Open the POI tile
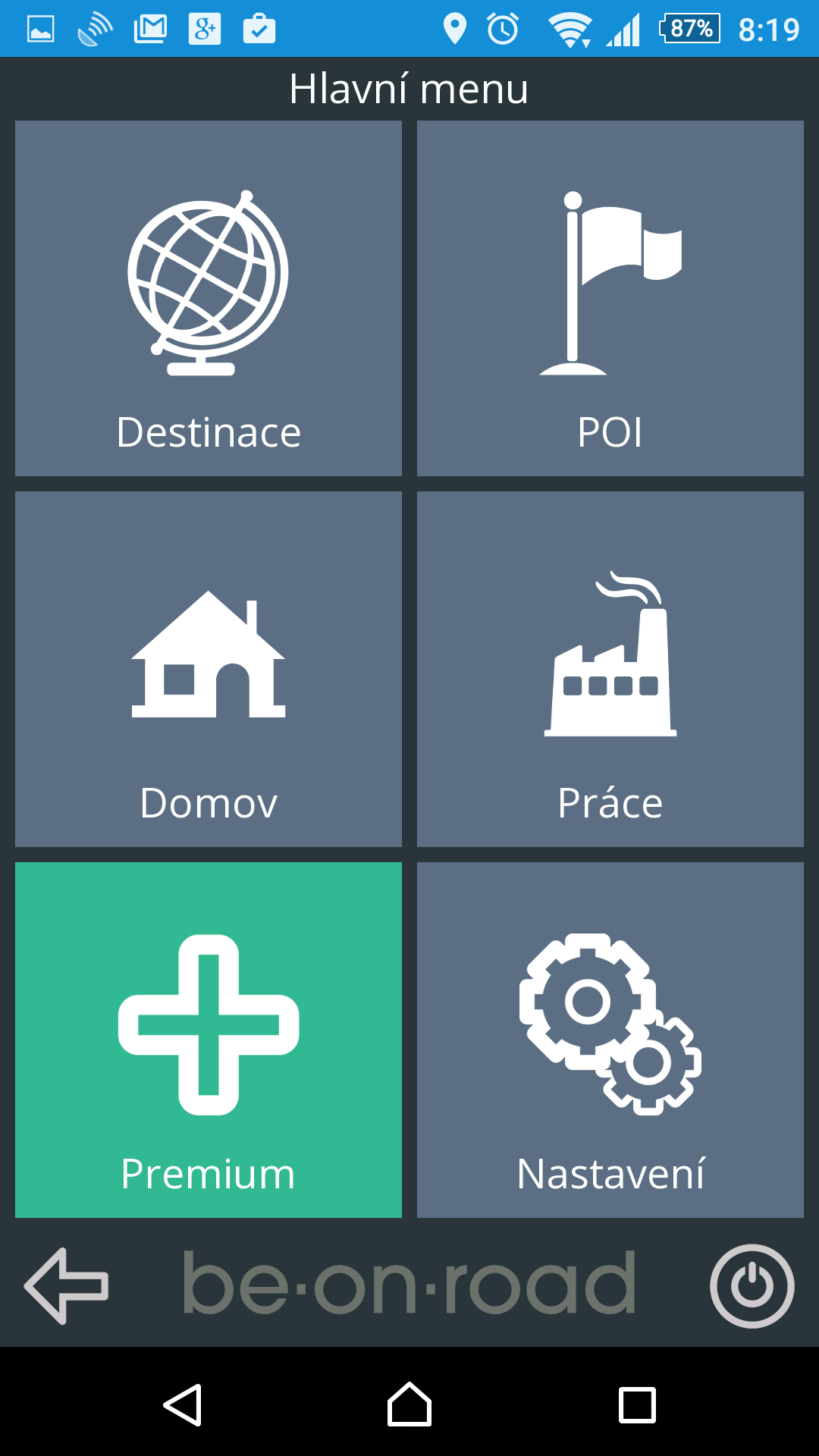This screenshot has height=1456, width=819. (610, 298)
